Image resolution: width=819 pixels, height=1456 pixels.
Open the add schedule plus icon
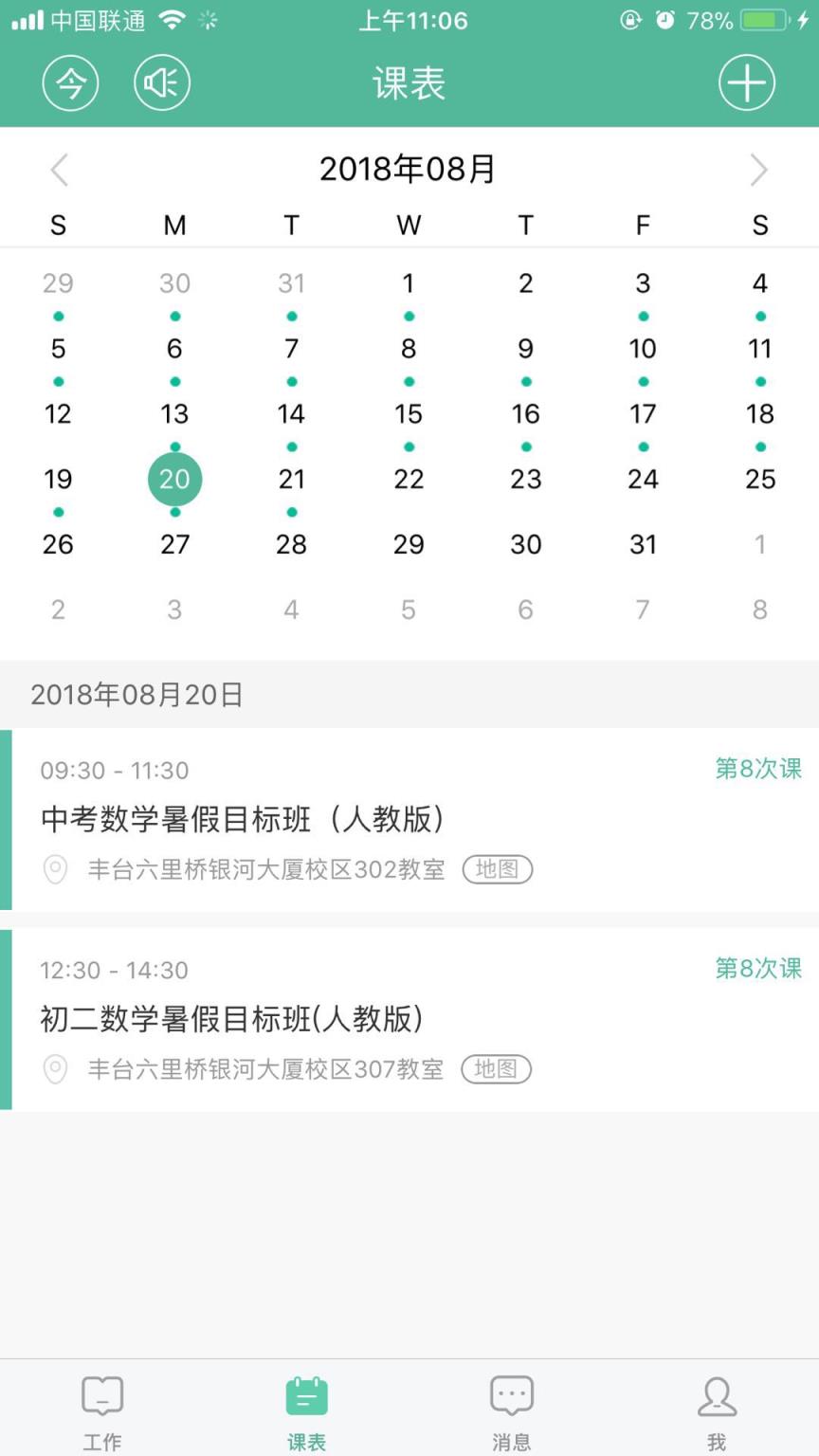[x=746, y=82]
